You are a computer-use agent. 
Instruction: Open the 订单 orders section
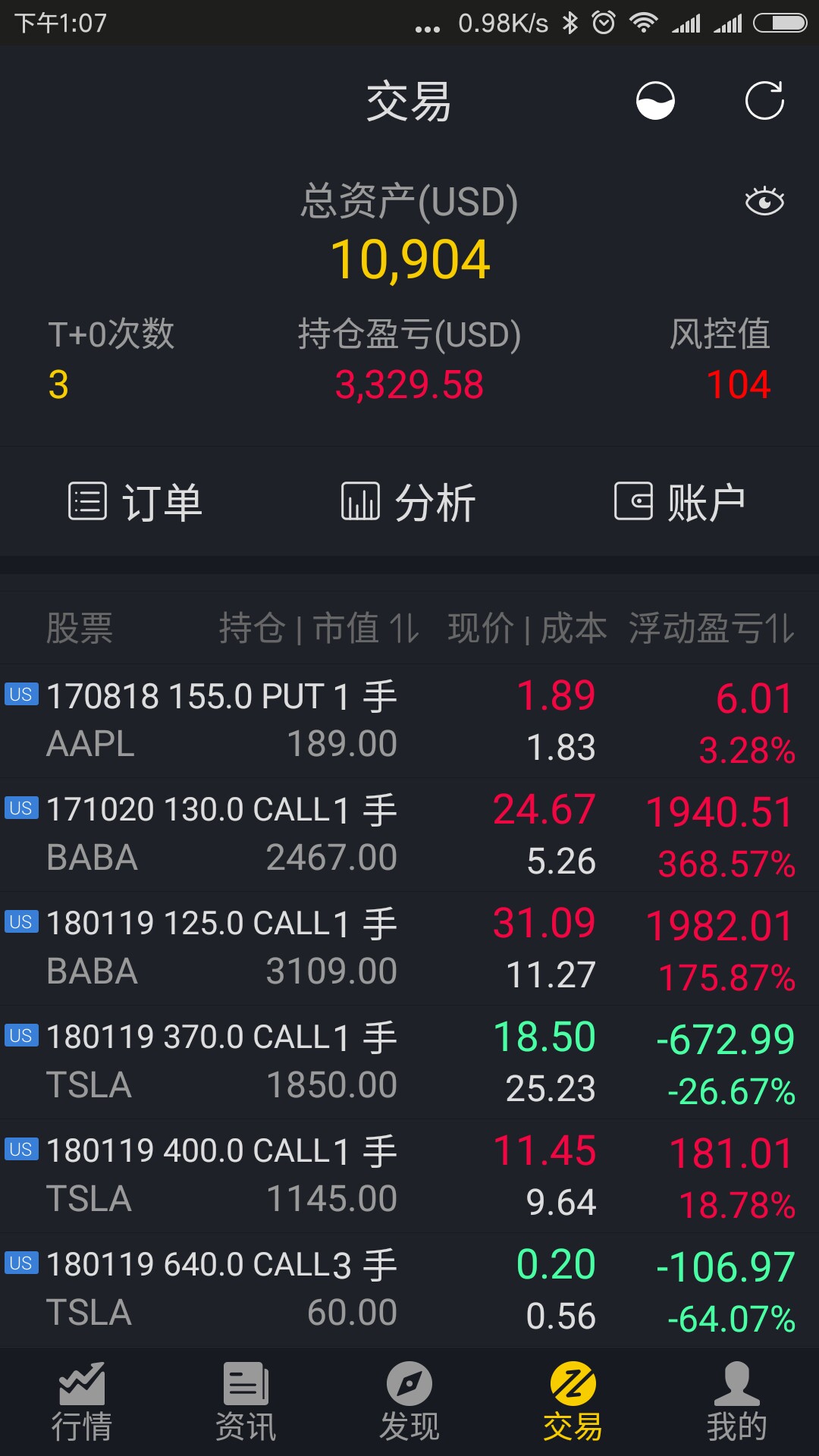[x=136, y=501]
